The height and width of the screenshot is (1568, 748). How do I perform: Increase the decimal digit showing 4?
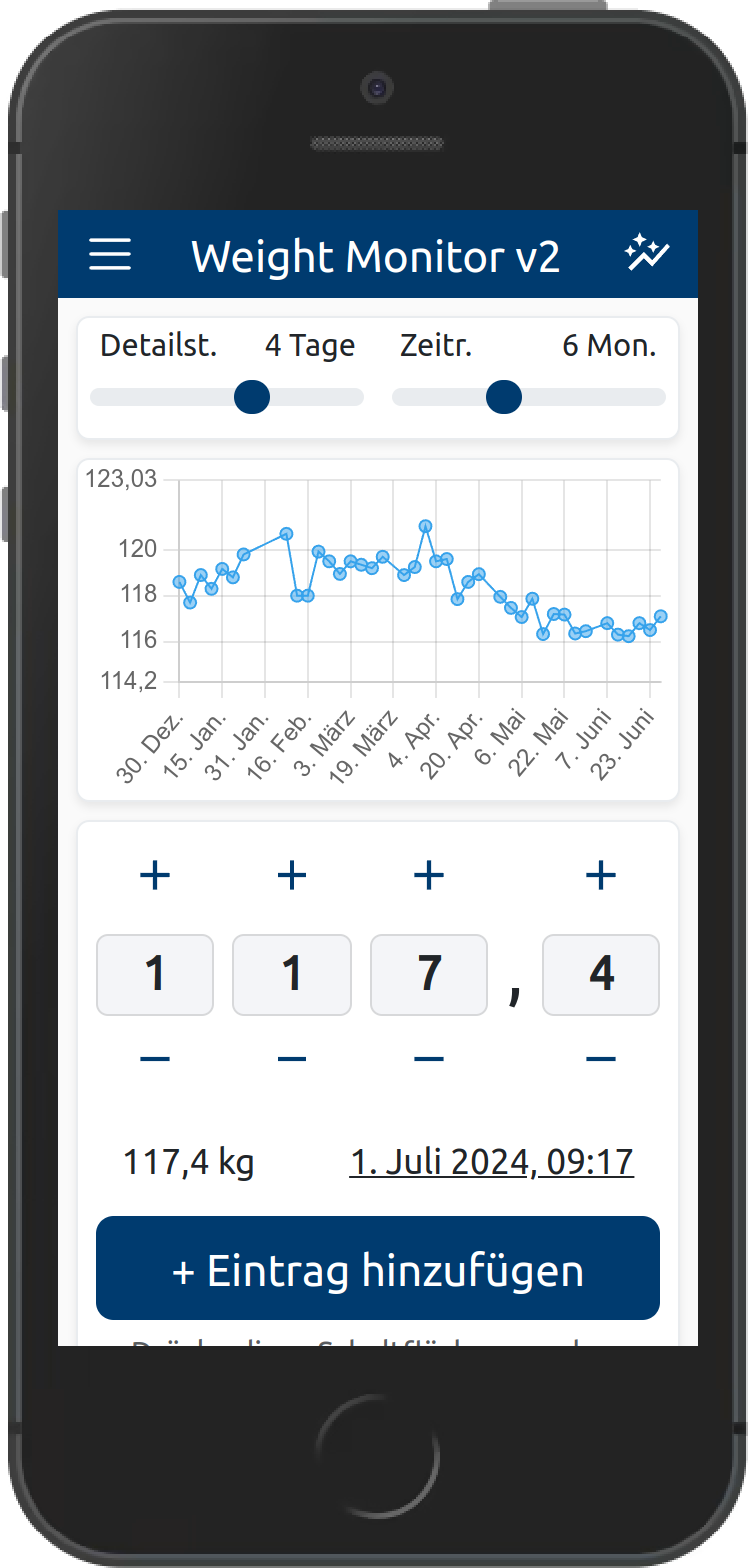point(601,876)
